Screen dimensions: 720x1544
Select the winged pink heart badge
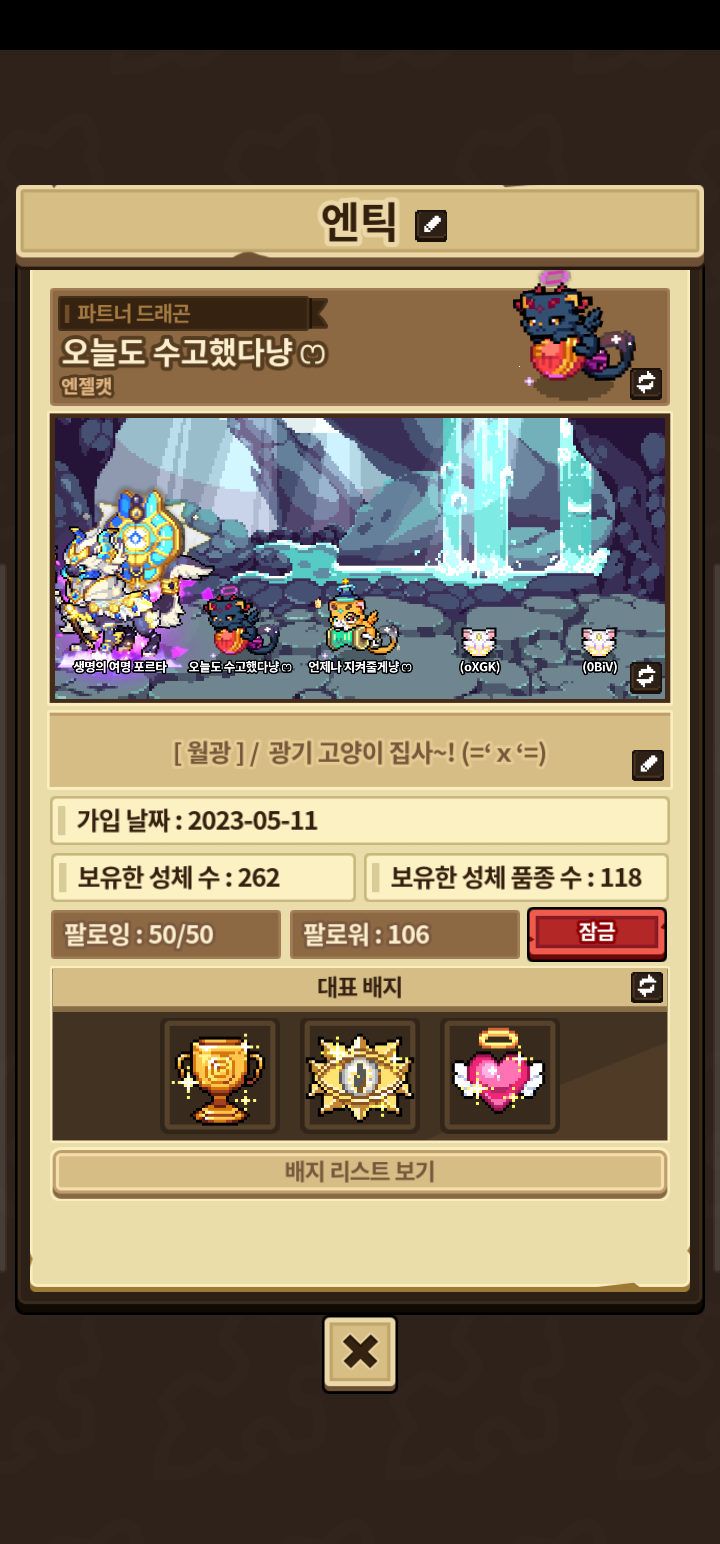pos(500,1076)
